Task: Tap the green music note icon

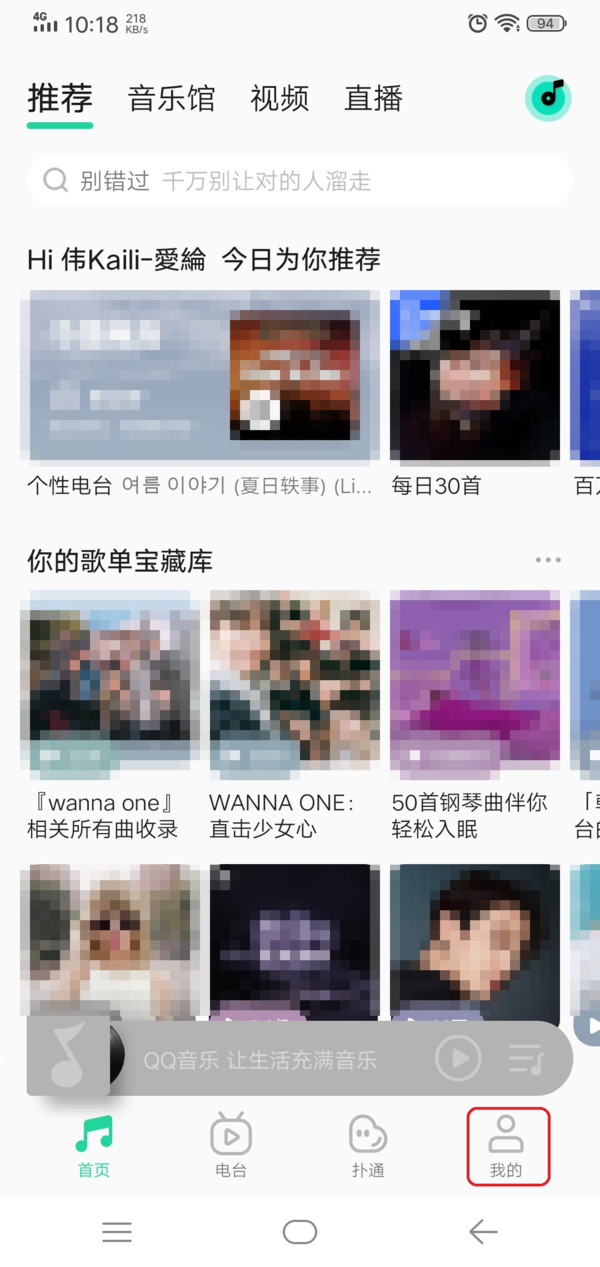Action: coord(549,97)
